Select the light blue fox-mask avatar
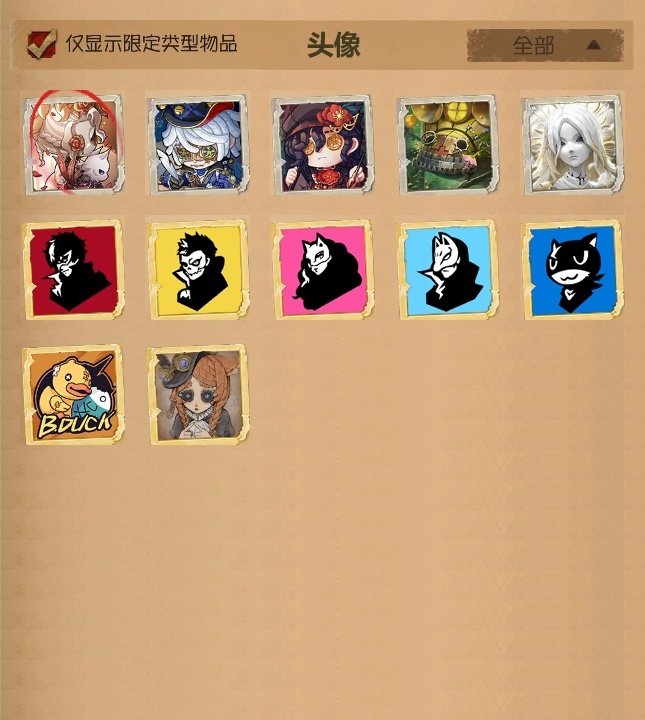 447,269
